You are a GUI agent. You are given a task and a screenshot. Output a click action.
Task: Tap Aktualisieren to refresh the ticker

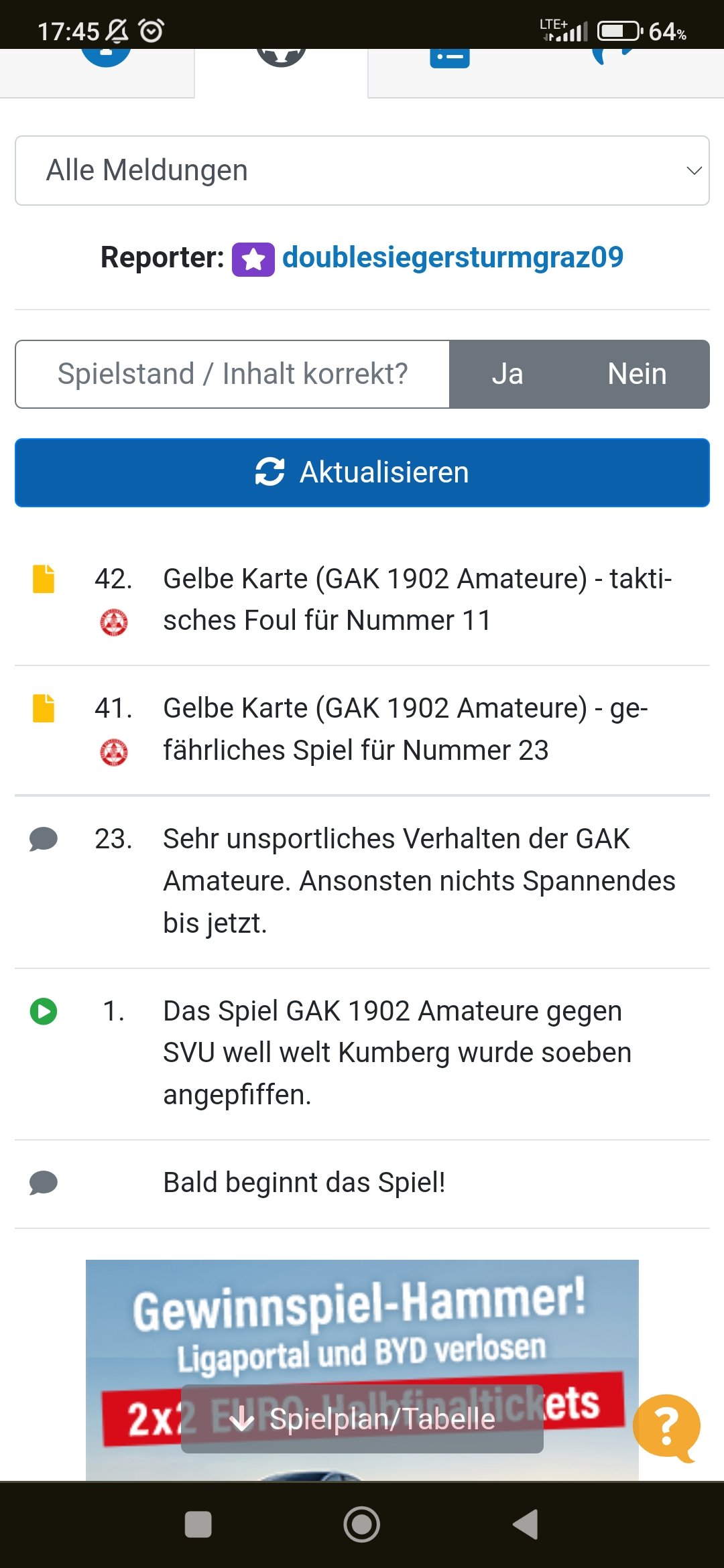point(362,472)
